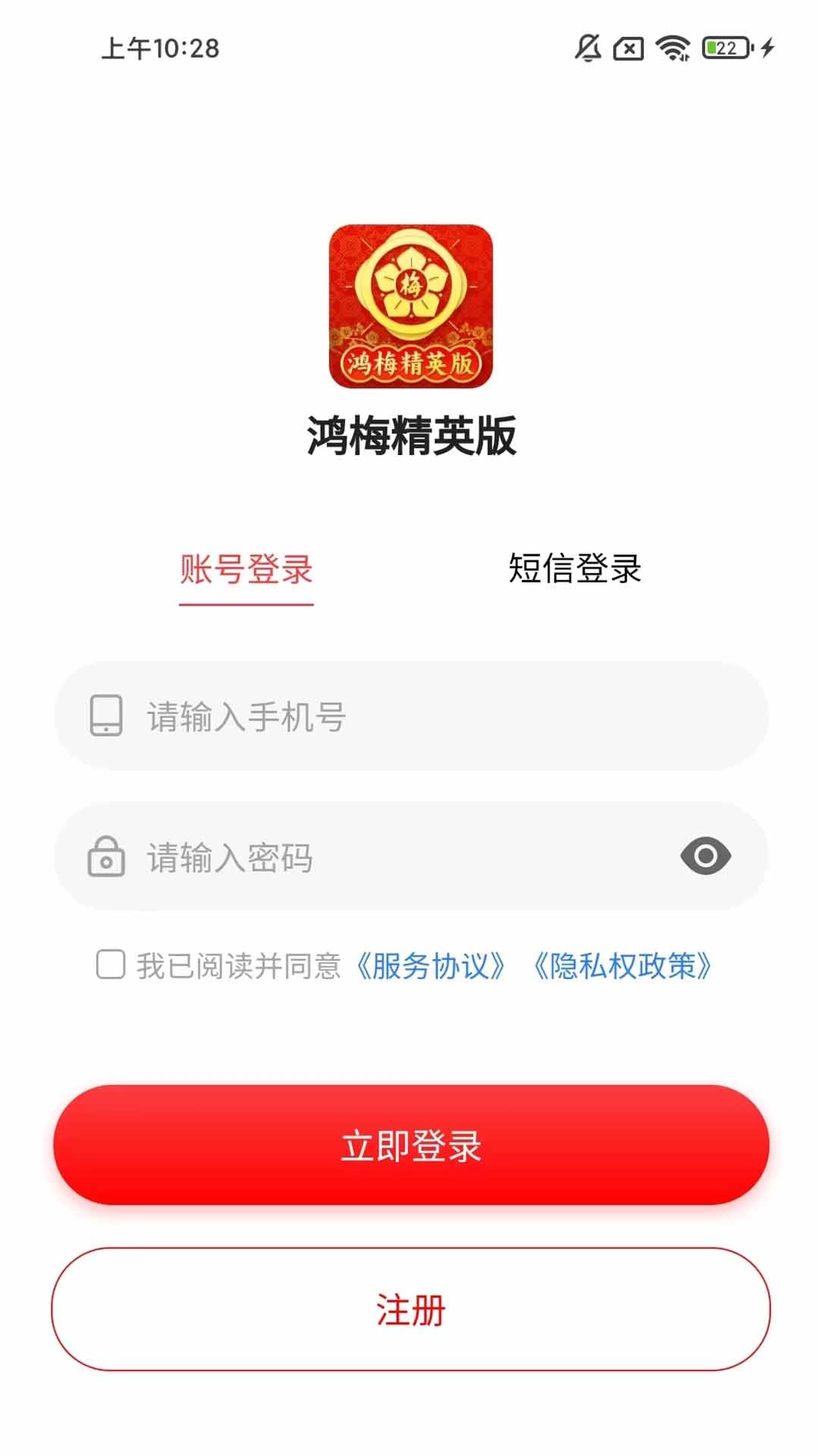819x1456 pixels.
Task: Open the 《服务协议》 link
Action: pos(434,965)
